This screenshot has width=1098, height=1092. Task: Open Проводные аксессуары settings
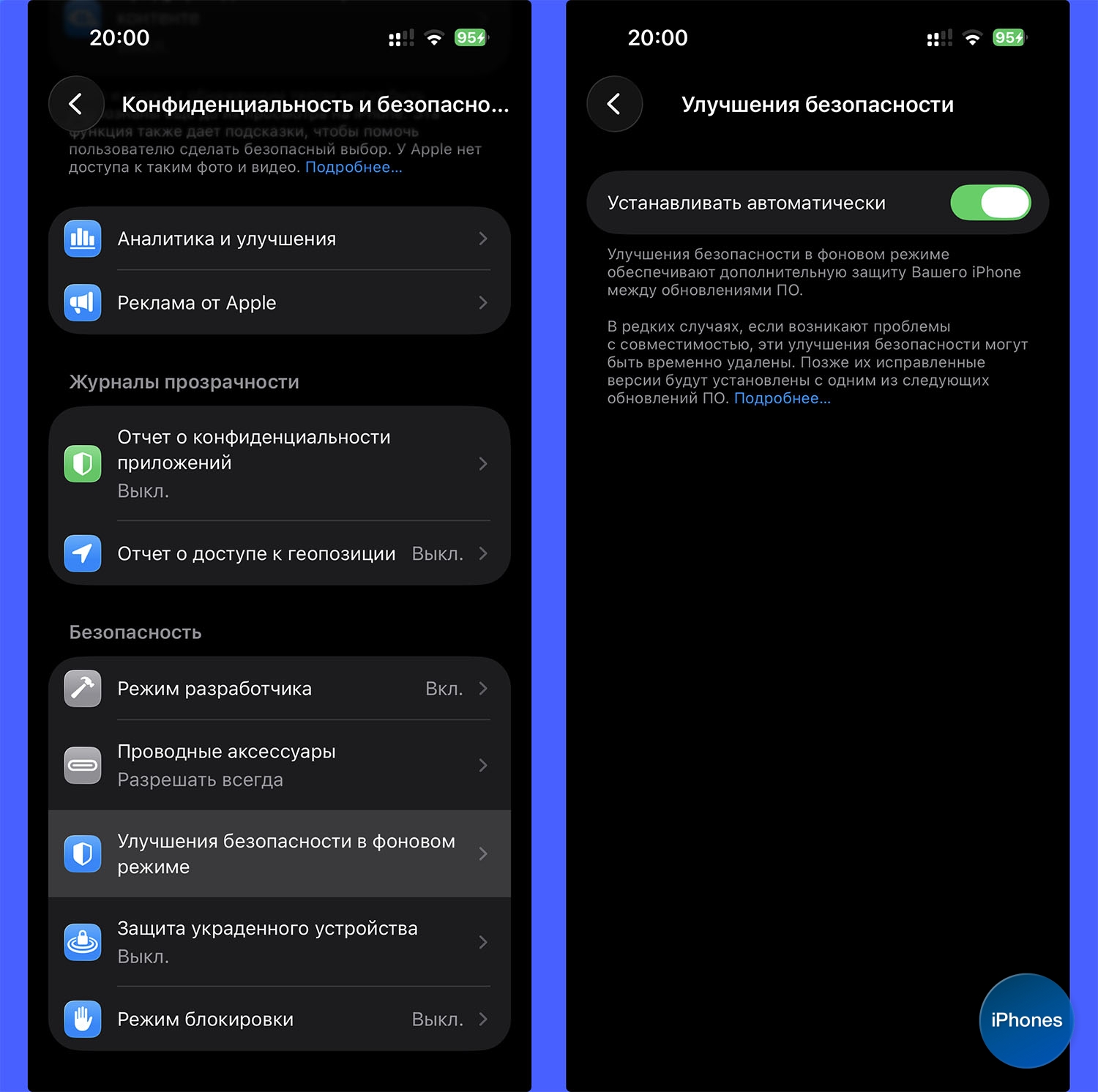[x=278, y=765]
